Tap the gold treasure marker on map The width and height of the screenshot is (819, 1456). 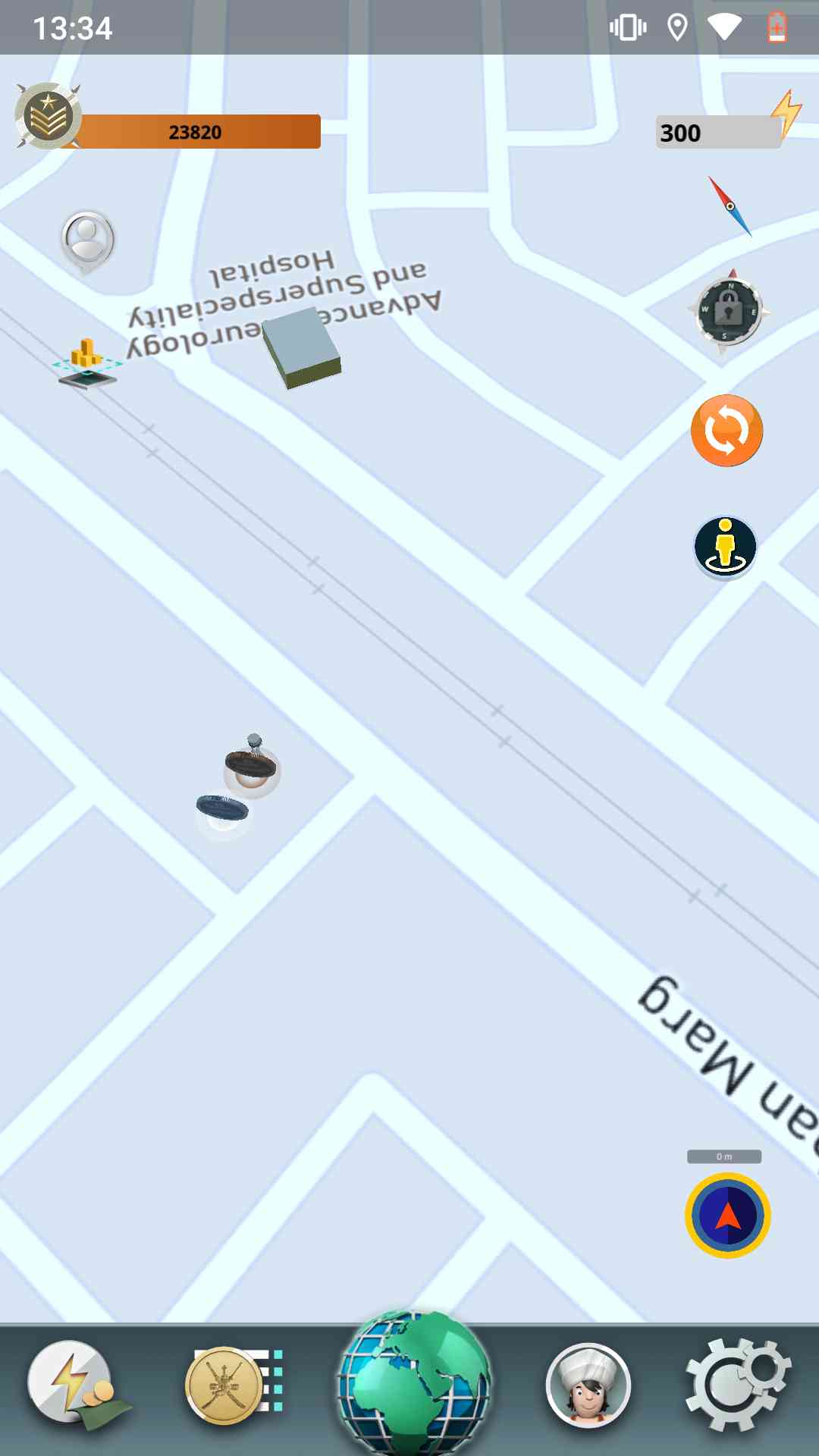pos(87,362)
